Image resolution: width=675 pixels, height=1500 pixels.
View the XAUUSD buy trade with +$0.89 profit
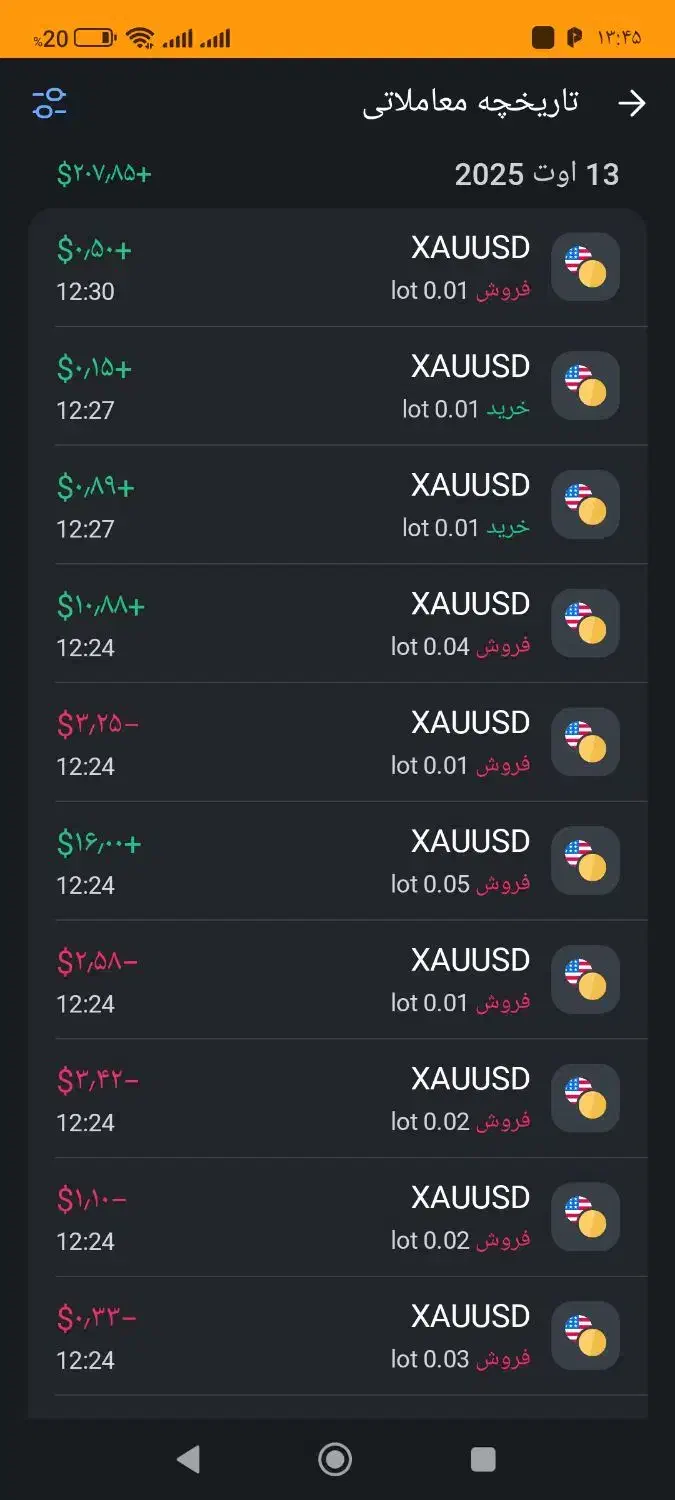[x=338, y=505]
